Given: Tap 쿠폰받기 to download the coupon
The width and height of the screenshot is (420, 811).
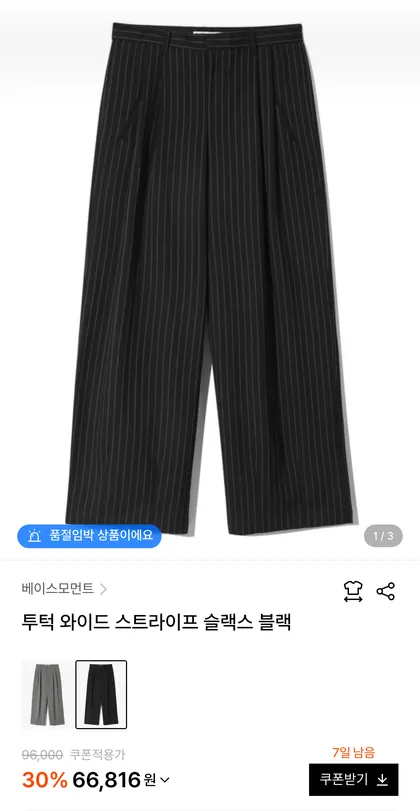Looking at the screenshot, I should [354, 779].
